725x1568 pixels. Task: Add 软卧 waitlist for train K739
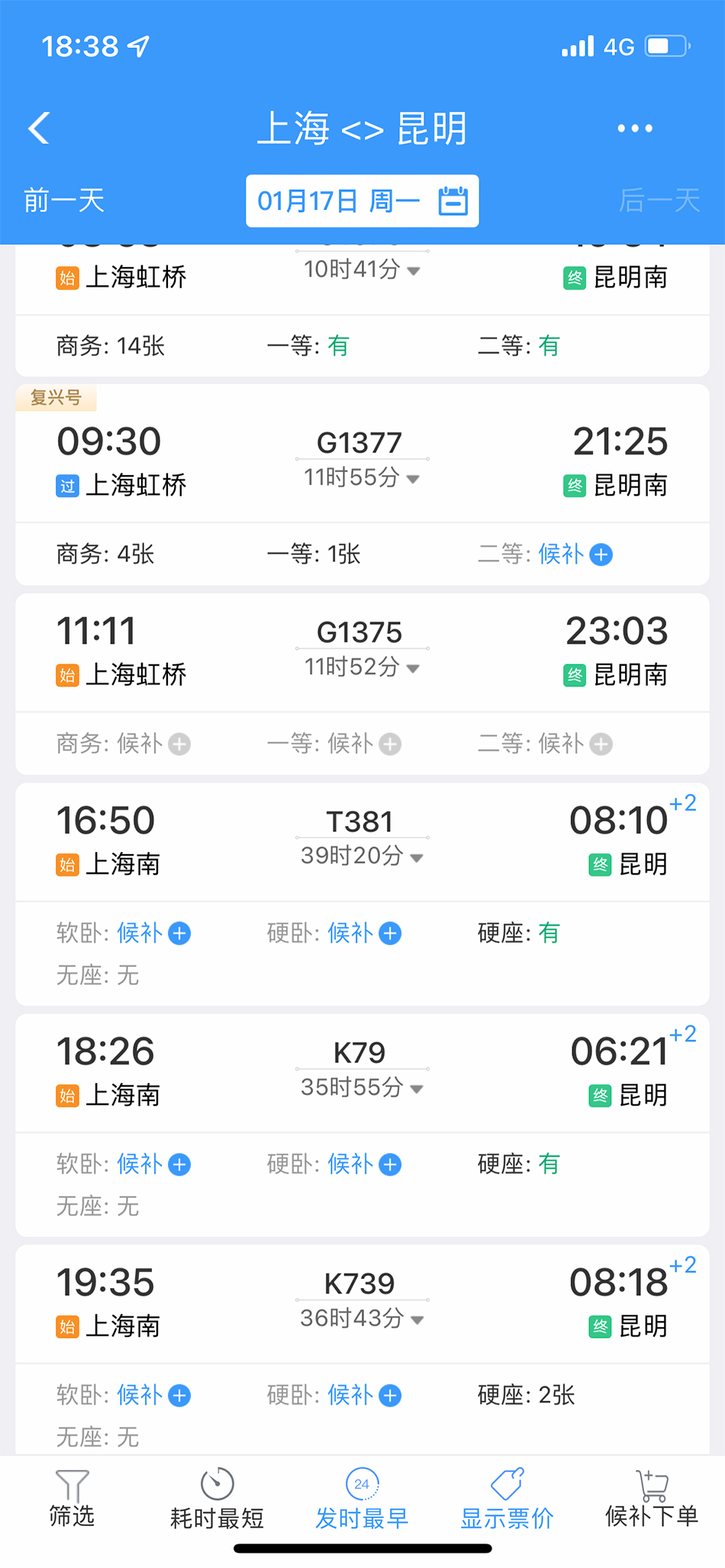(179, 1396)
